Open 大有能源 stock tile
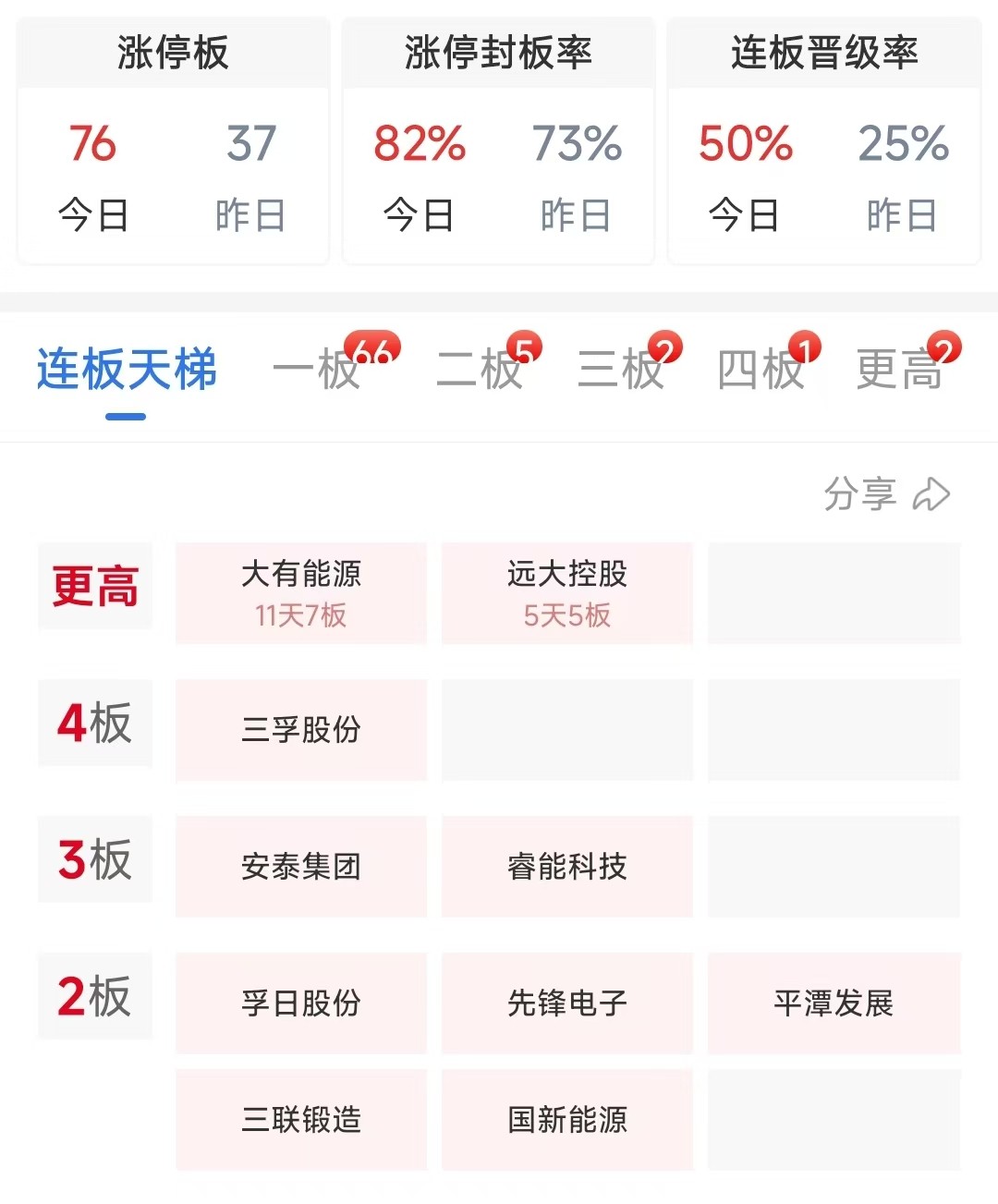Image resolution: width=998 pixels, height=1204 pixels. (301, 592)
